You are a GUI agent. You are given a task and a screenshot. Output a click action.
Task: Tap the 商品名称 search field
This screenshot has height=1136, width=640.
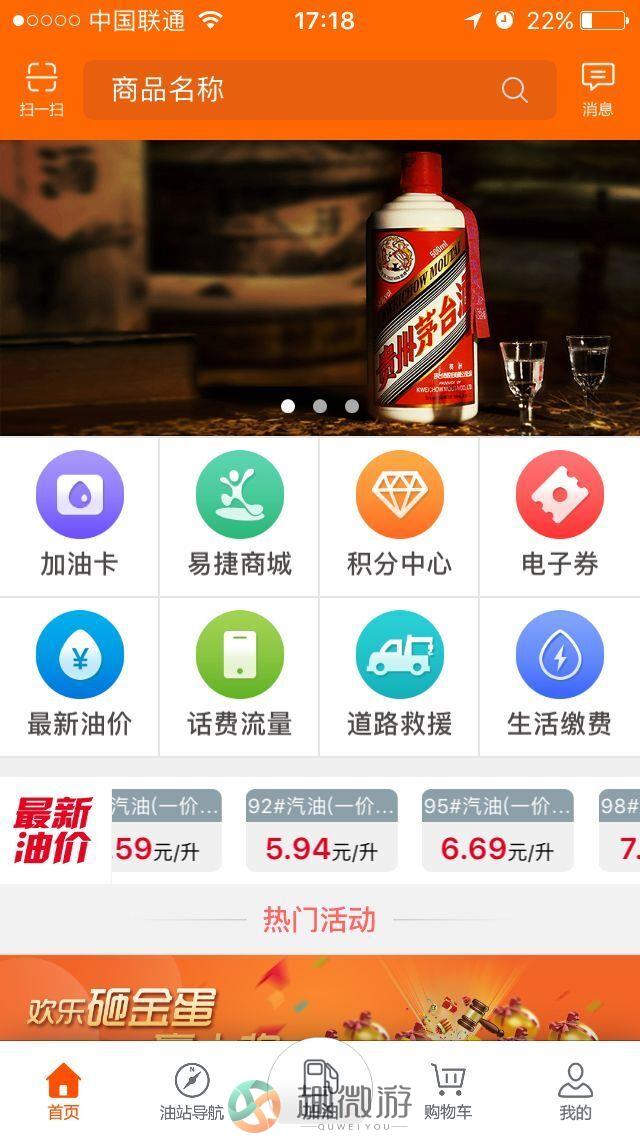[x=300, y=90]
